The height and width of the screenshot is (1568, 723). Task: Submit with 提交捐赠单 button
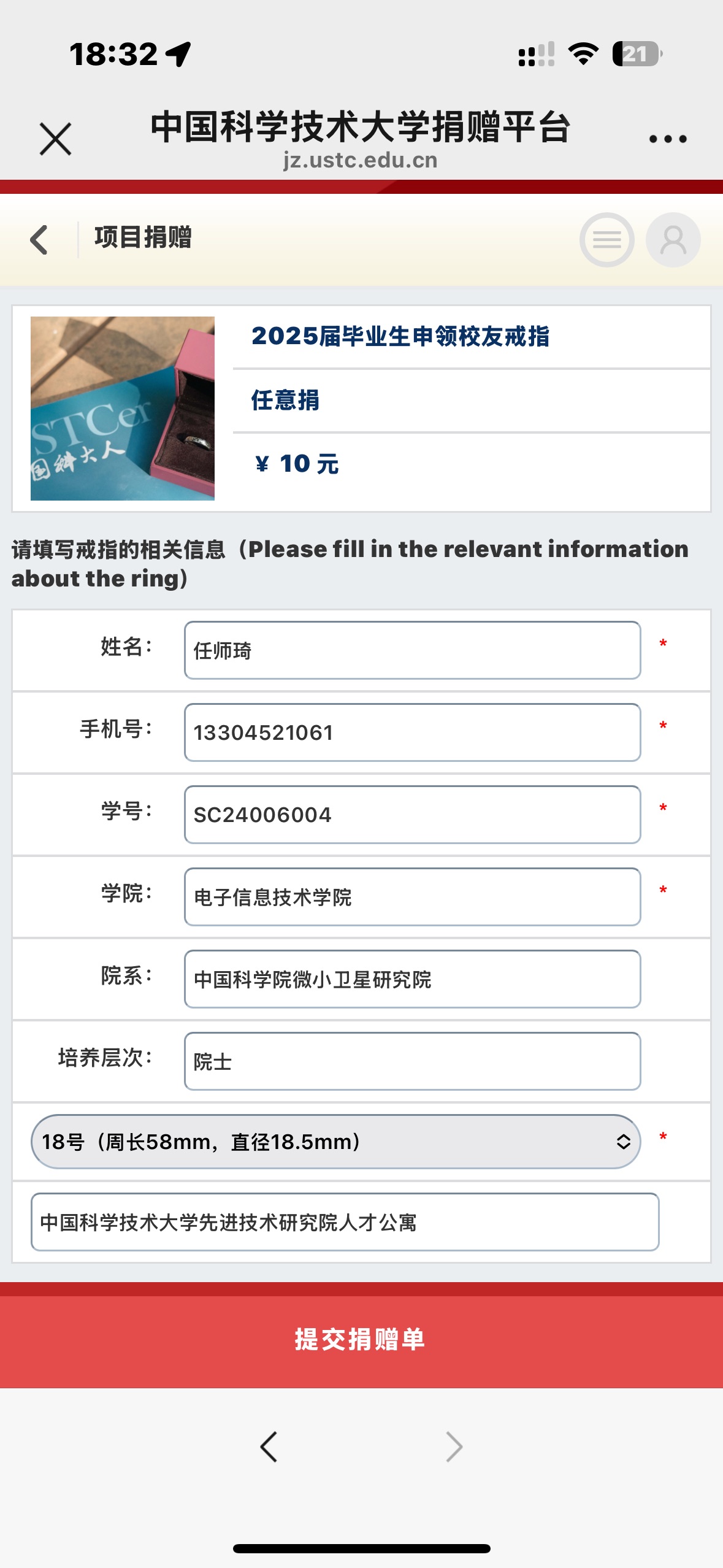point(361,1339)
